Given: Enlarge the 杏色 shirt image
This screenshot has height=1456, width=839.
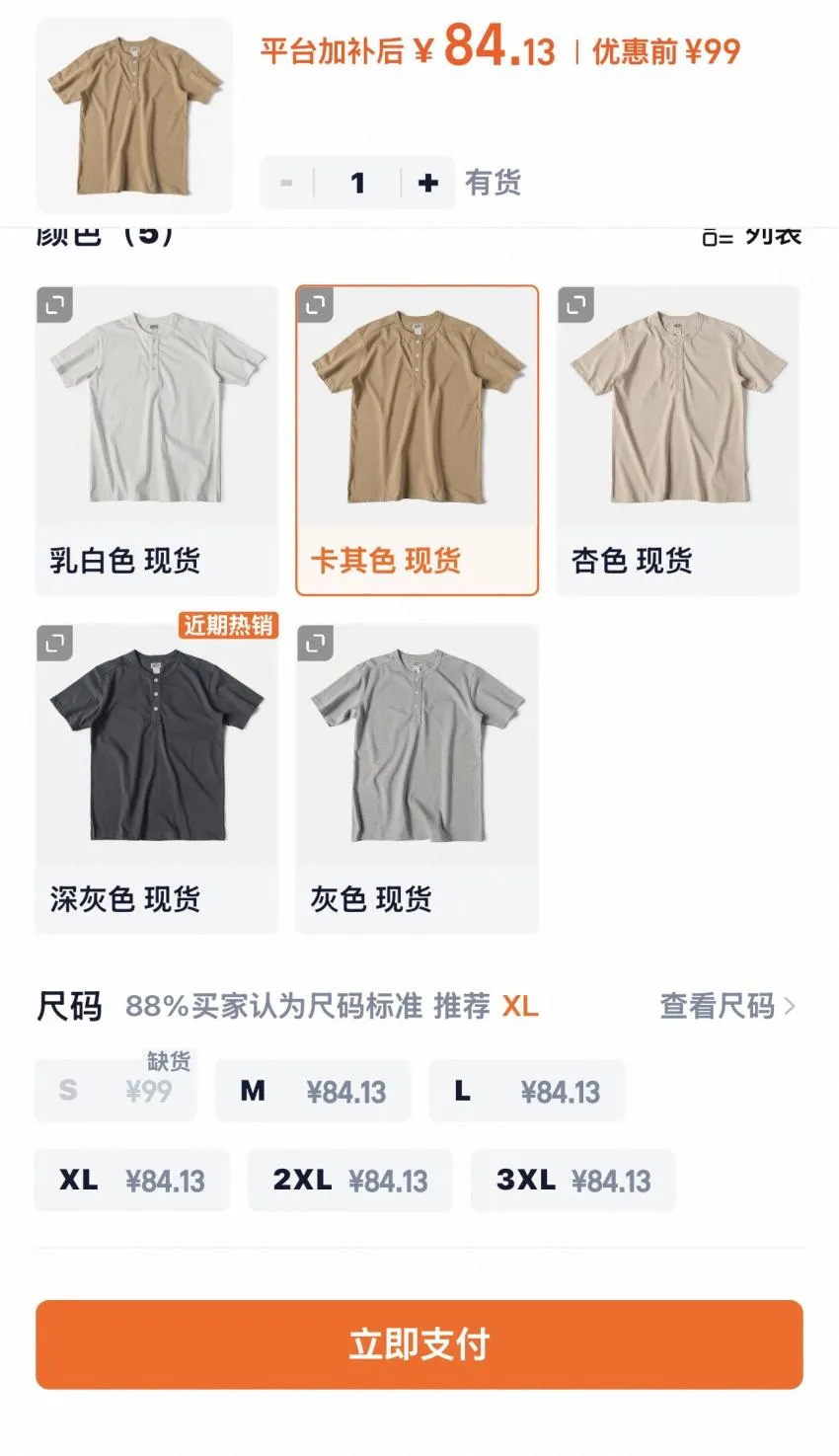Looking at the screenshot, I should tap(576, 305).
